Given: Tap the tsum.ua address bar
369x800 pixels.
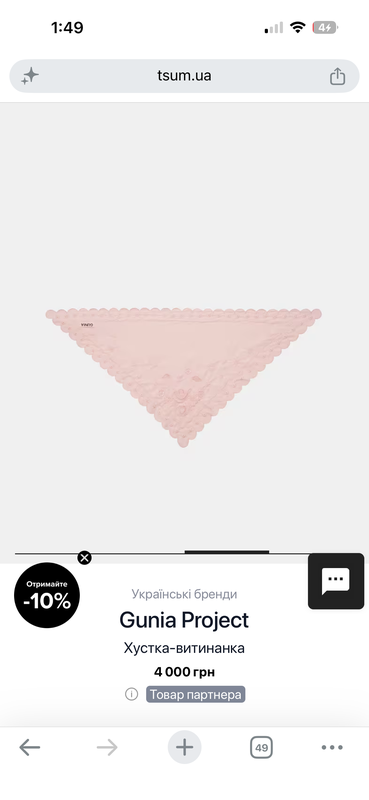Looking at the screenshot, I should coord(184,77).
